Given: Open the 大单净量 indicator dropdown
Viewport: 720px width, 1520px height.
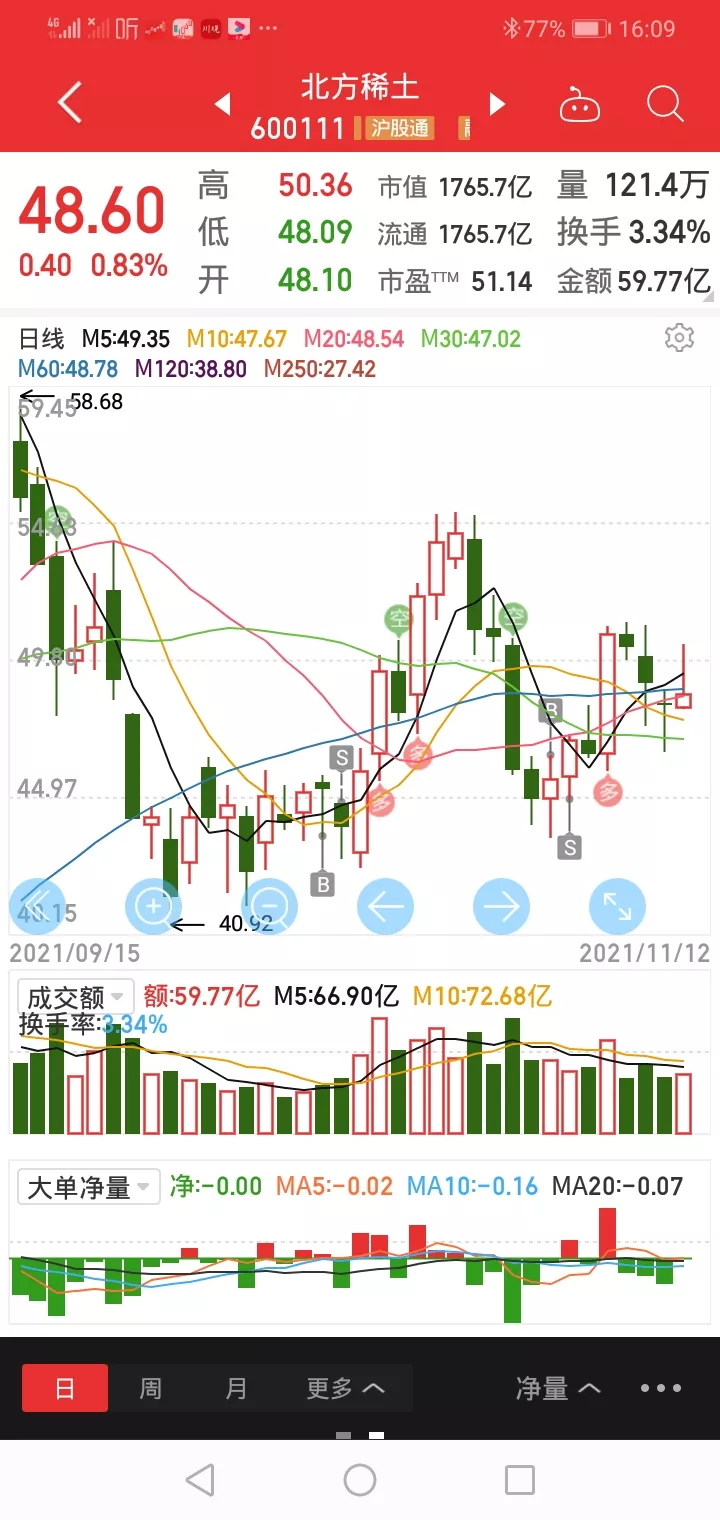Looking at the screenshot, I should (89, 1187).
